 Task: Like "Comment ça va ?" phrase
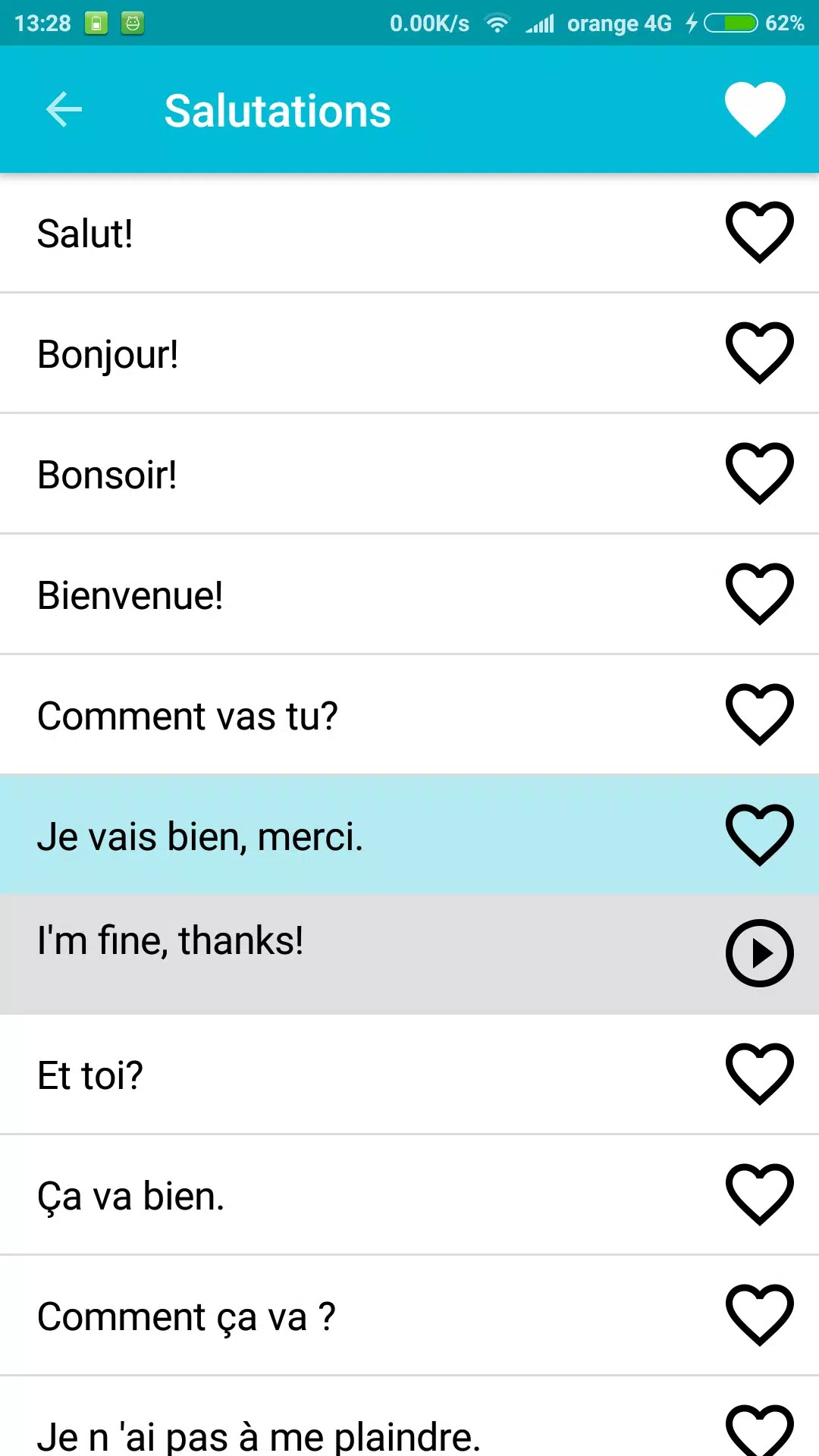coord(760,1315)
